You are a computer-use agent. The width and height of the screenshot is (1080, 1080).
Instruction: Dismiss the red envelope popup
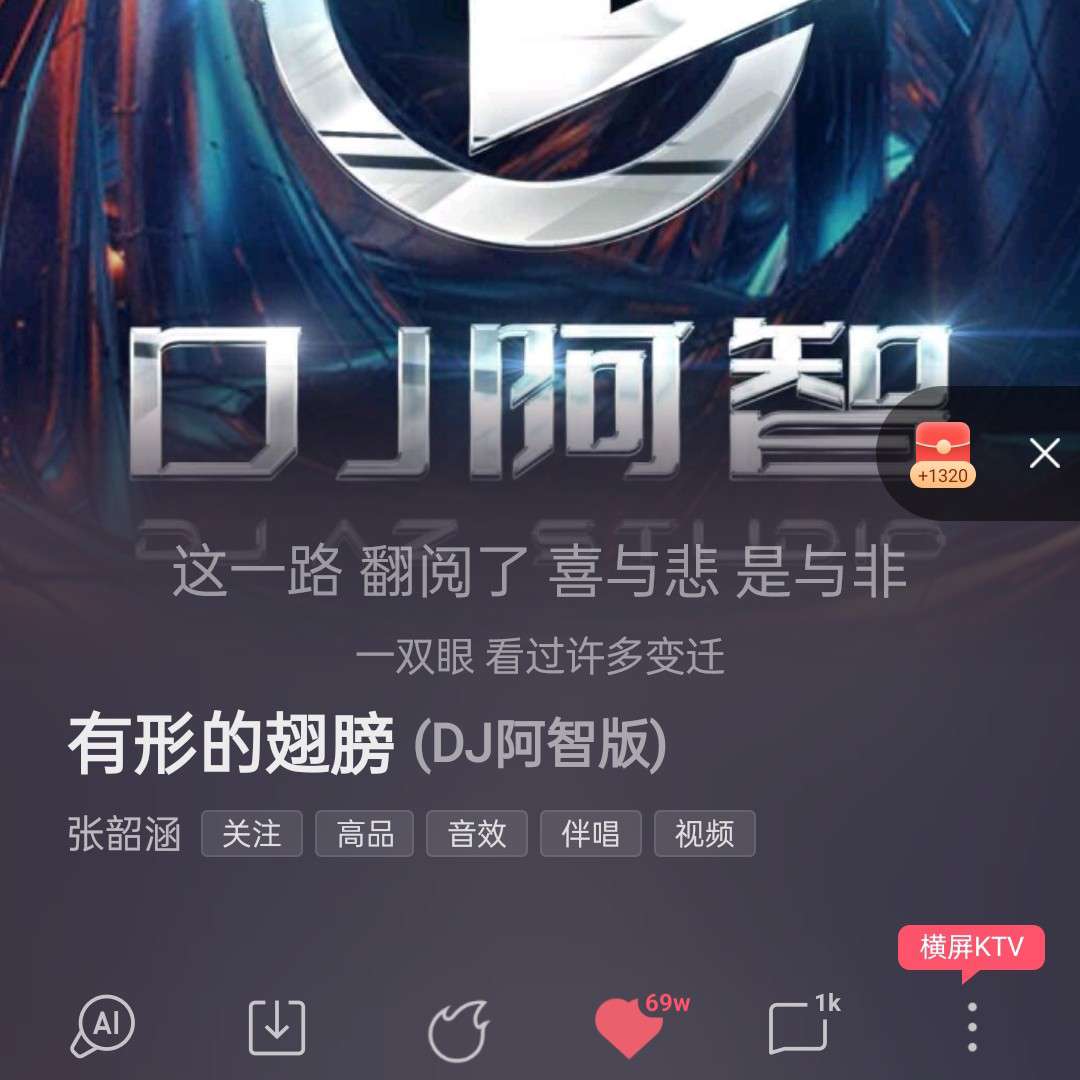pos(1045,454)
